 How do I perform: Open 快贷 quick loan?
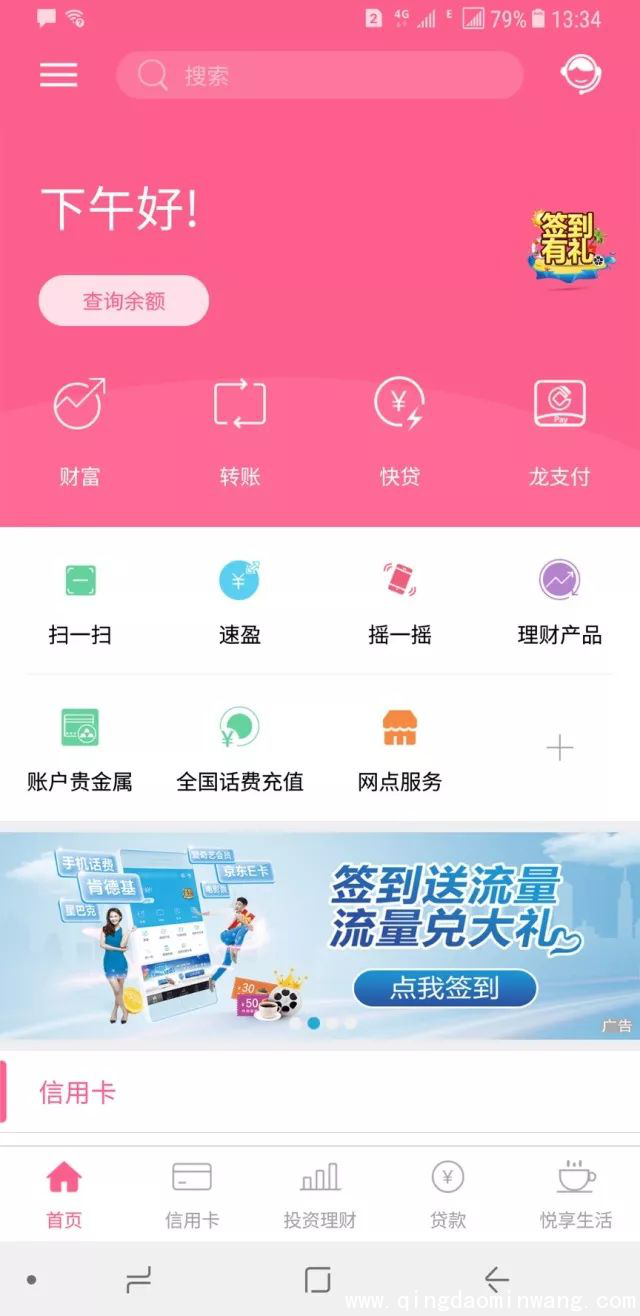[400, 430]
